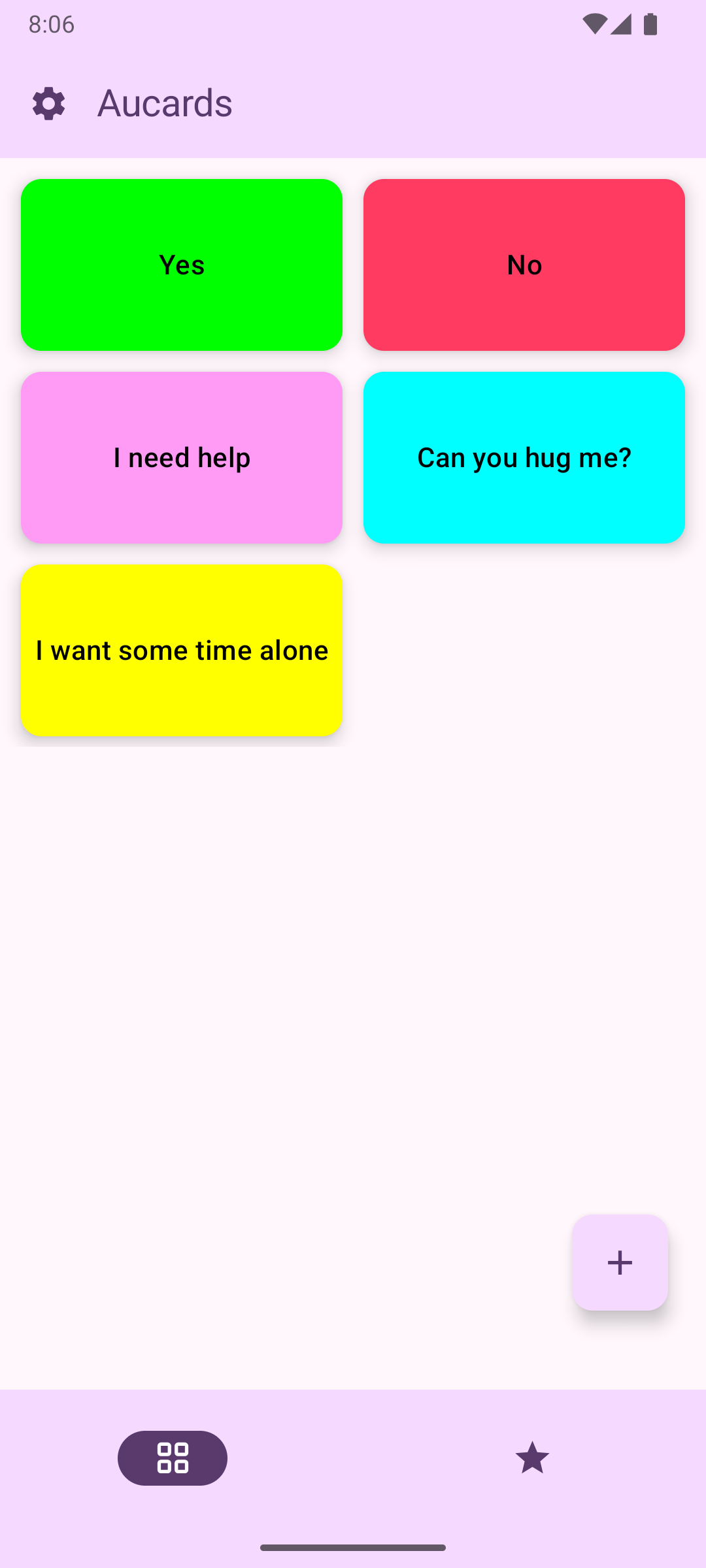Tap the plus icon to add a card
The image size is (706, 1568).
pyautogui.click(x=620, y=1262)
